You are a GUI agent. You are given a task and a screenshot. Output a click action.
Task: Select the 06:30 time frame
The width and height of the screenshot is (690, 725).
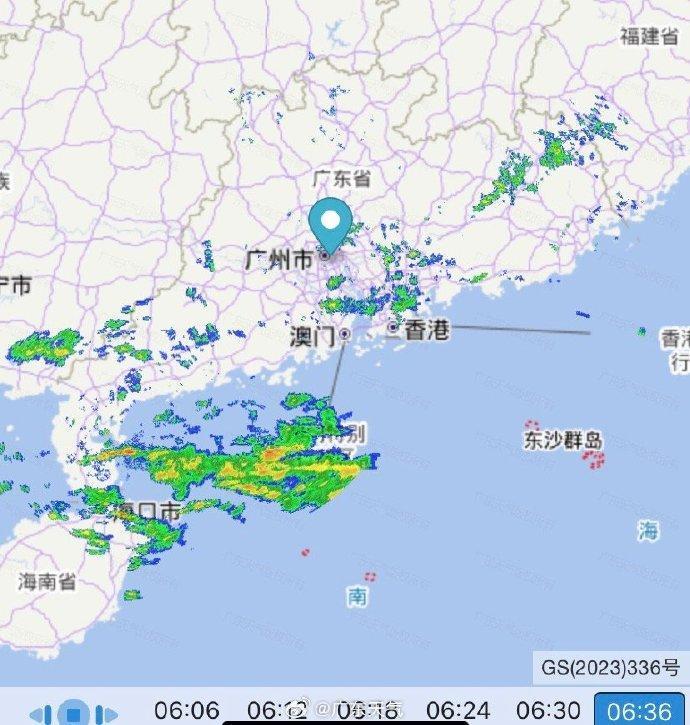pos(548,710)
